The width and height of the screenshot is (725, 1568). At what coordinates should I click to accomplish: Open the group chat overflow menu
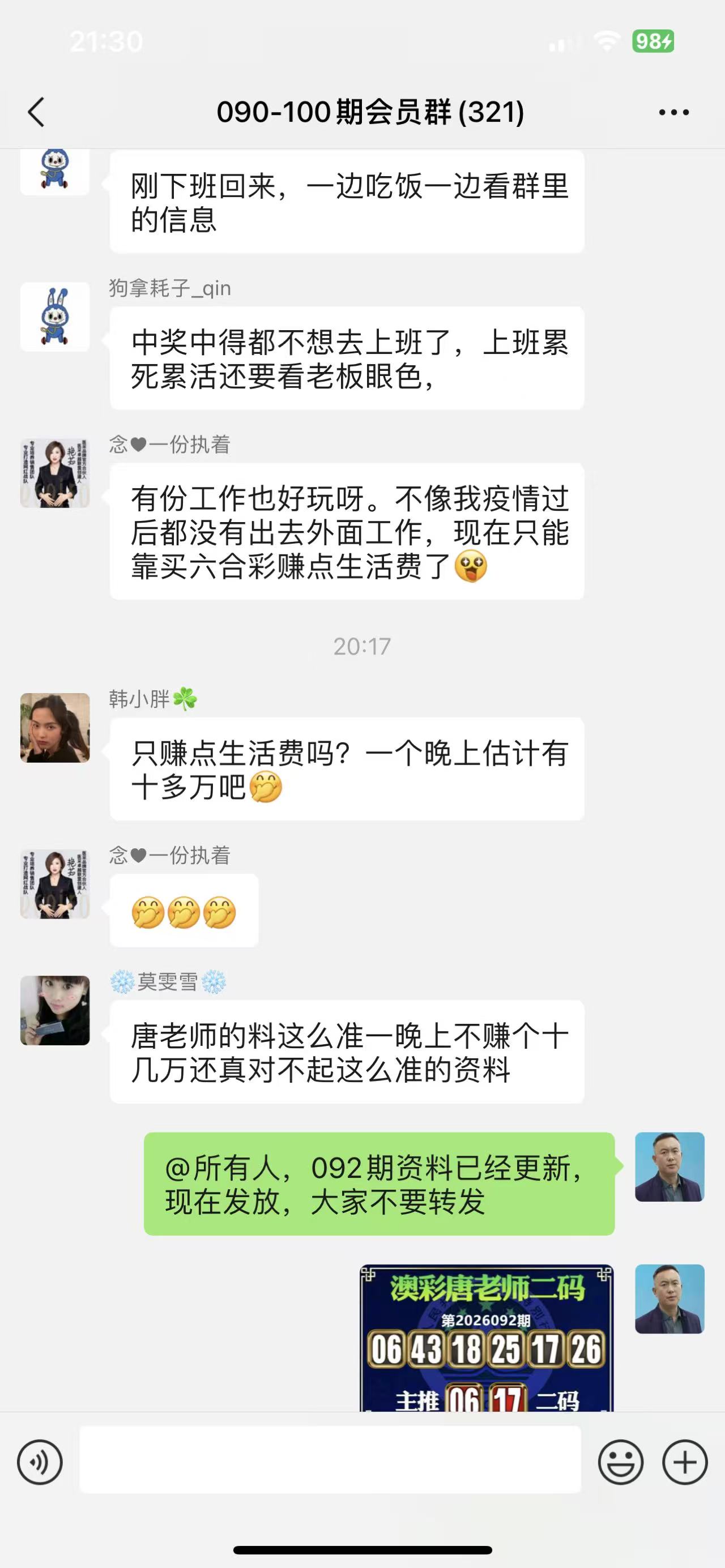(x=674, y=112)
